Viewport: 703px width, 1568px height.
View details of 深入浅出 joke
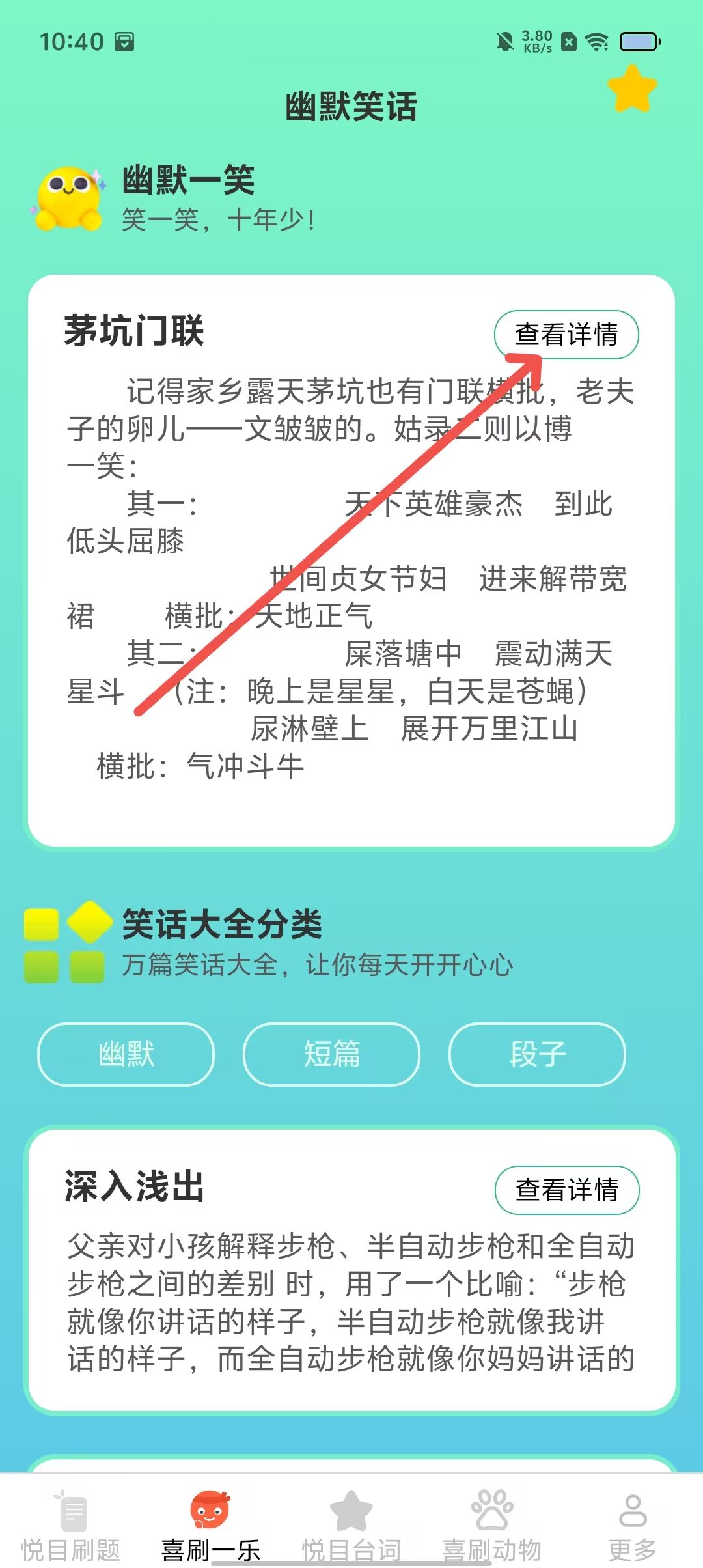coord(566,1190)
